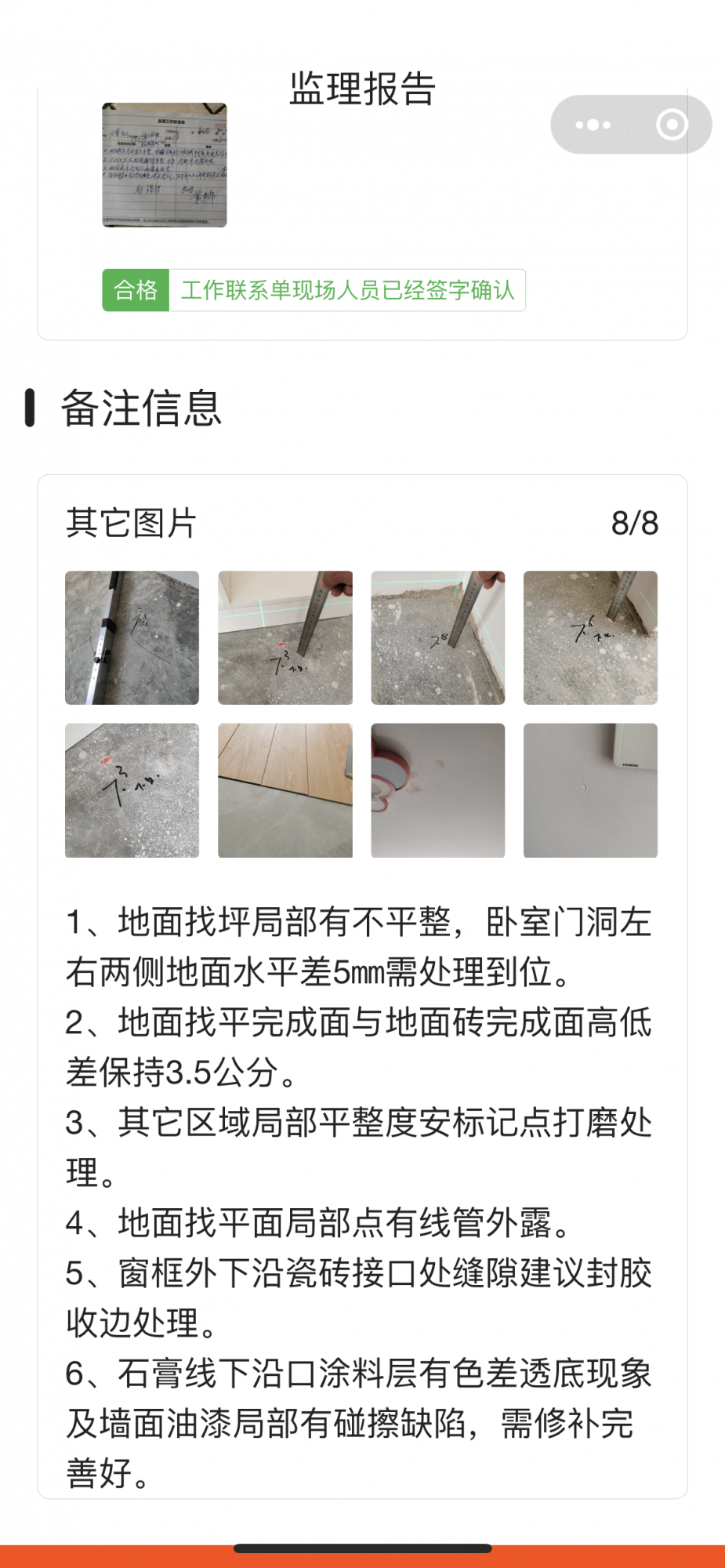View fourth photo of ruler beside door frame
This screenshot has height=1568, width=725.
[x=590, y=637]
